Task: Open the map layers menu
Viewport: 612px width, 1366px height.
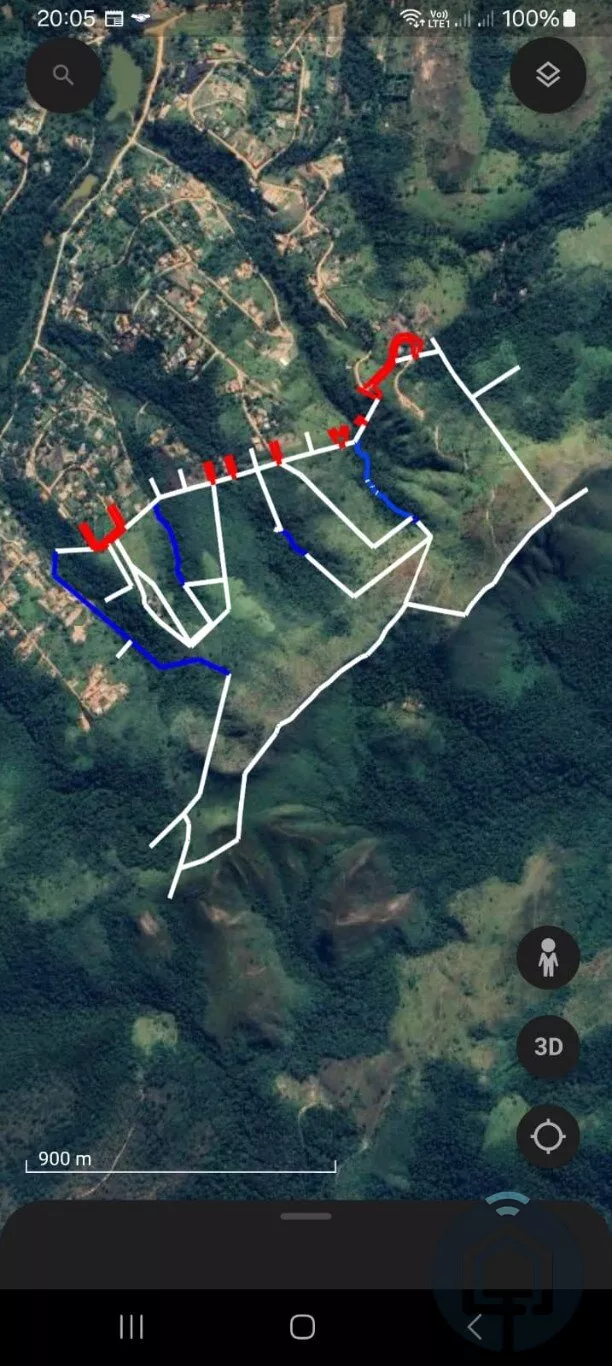Action: [547, 75]
